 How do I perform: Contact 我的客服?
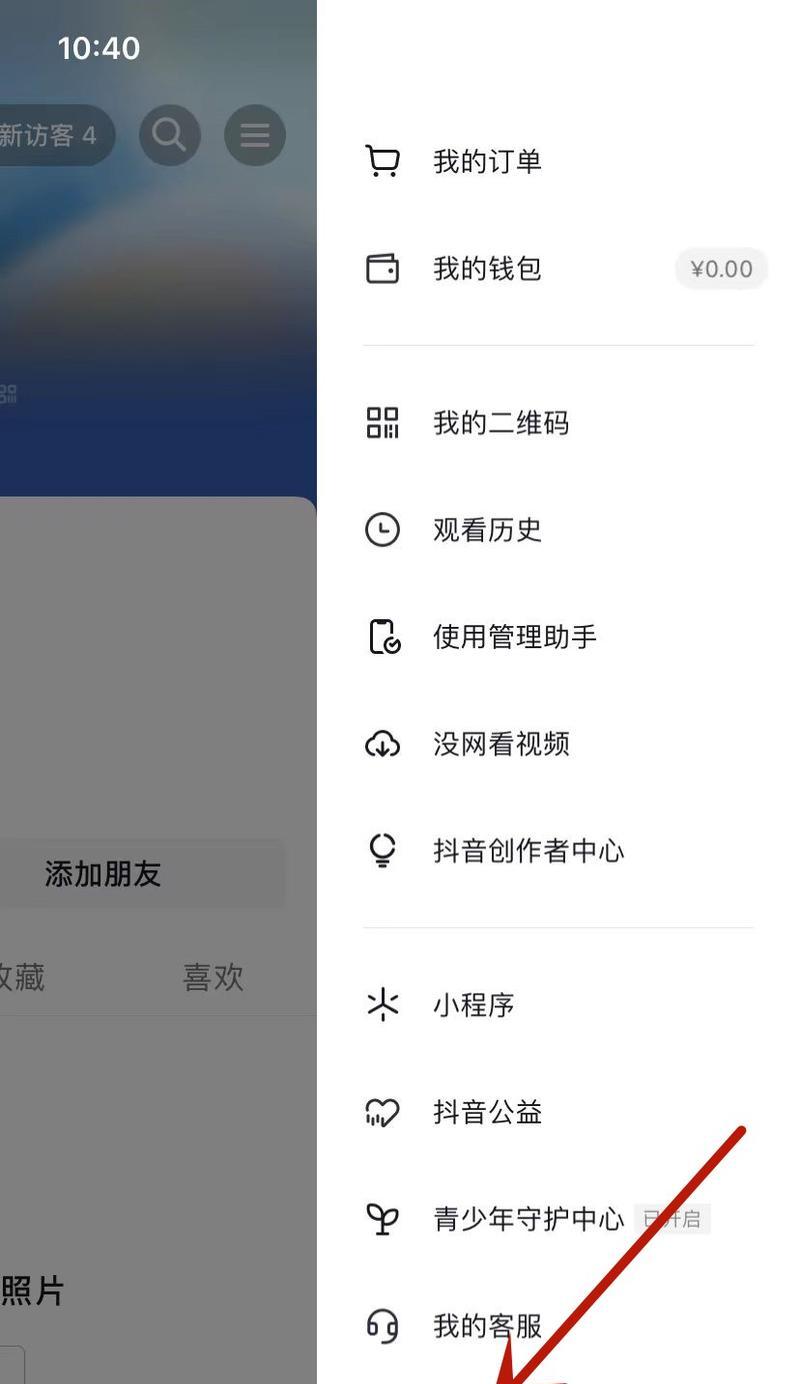[x=487, y=1326]
